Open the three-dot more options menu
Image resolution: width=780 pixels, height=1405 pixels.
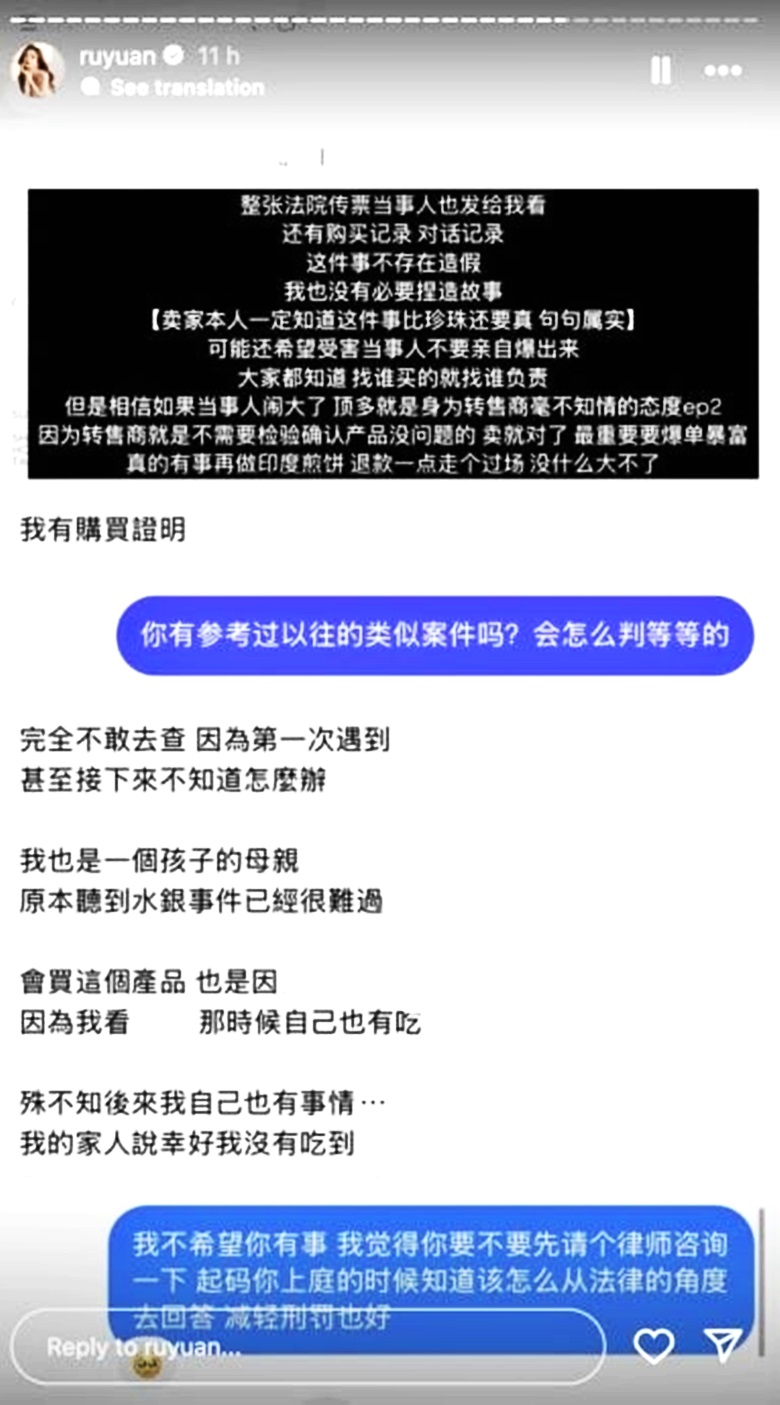pos(723,70)
